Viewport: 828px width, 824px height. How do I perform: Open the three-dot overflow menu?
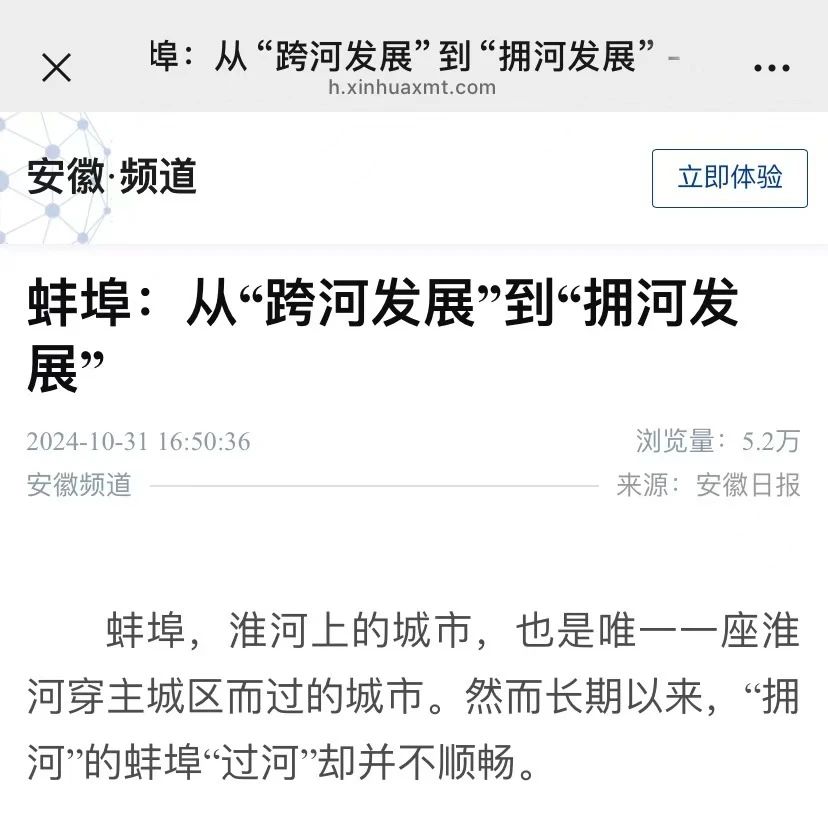pos(771,68)
